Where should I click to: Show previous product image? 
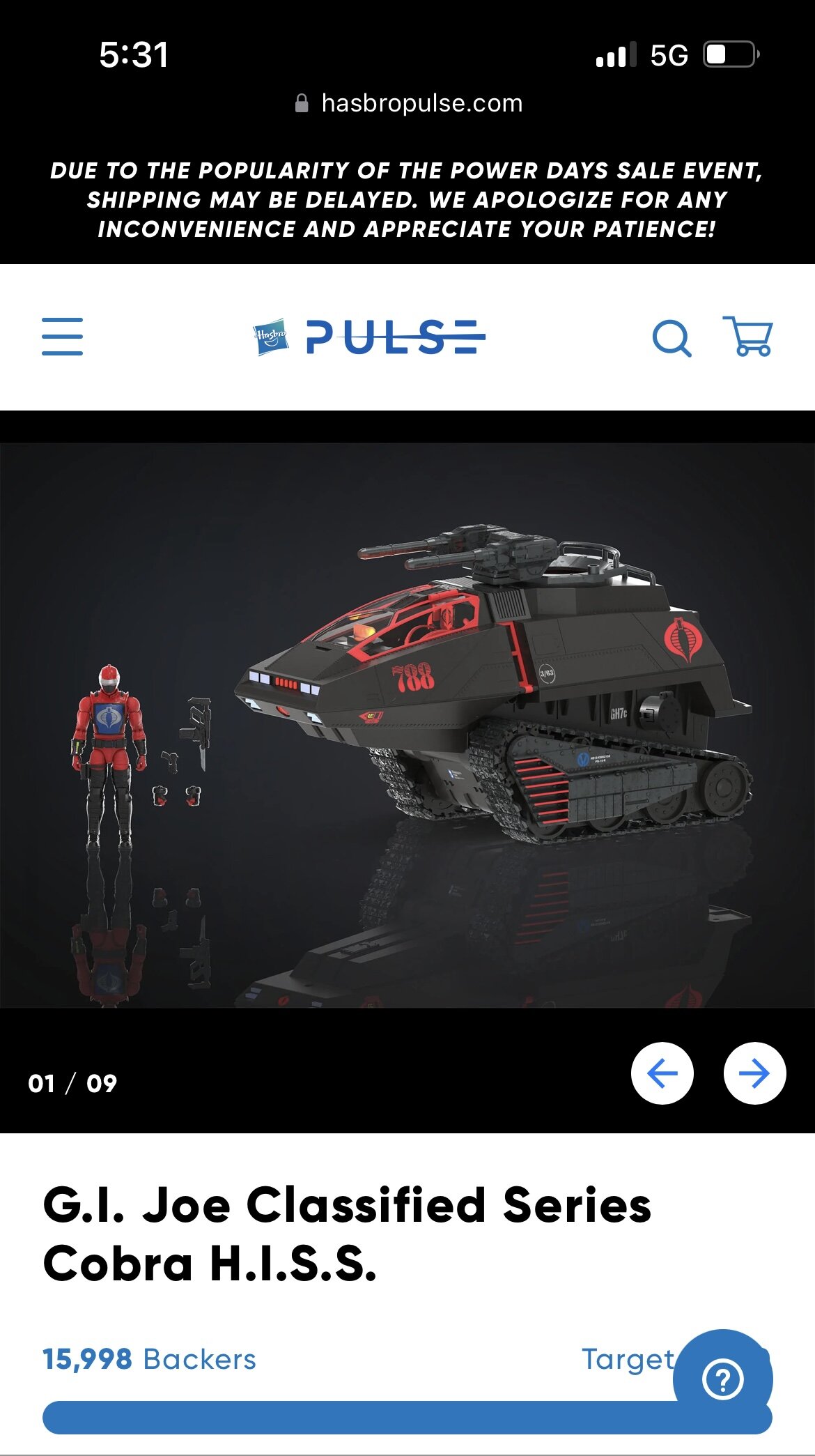pyautogui.click(x=662, y=1073)
